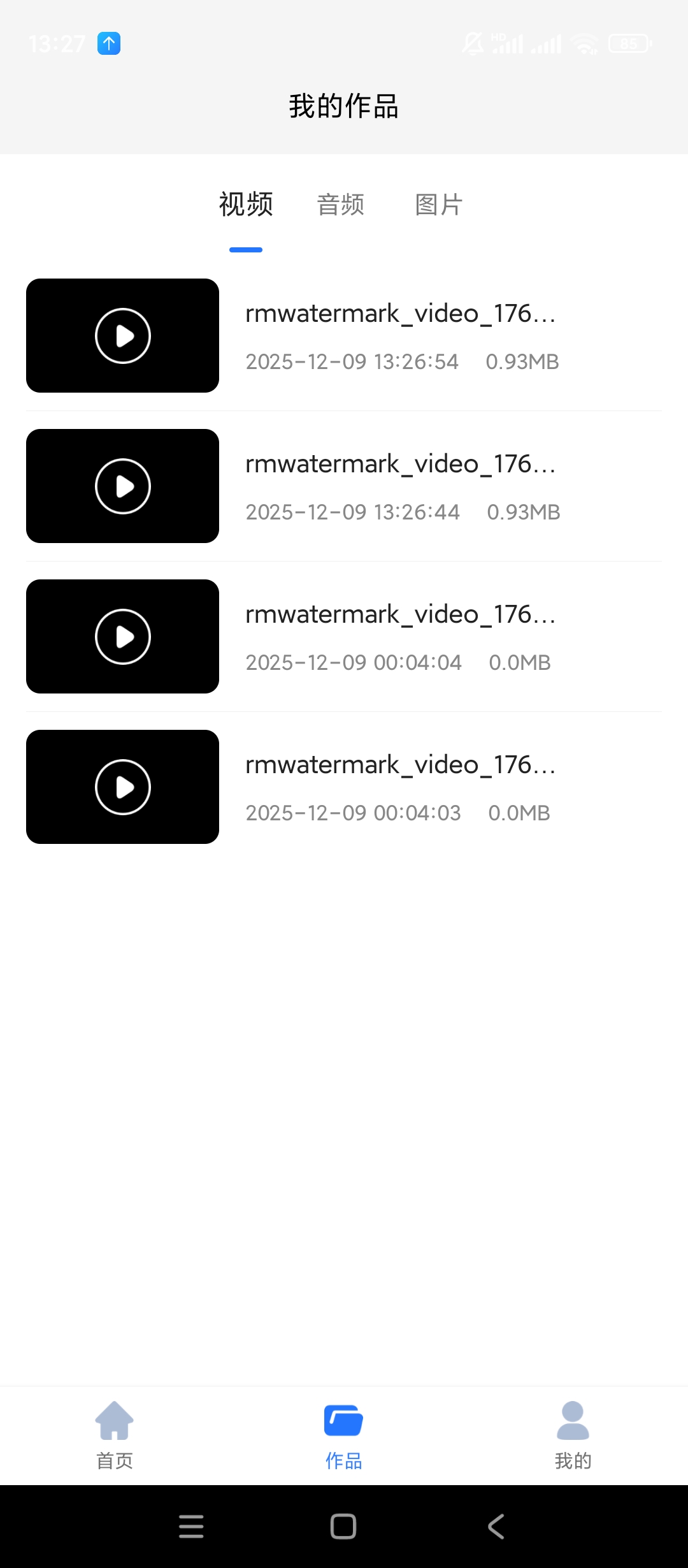
Task: Open the 作品 works tab
Action: [344, 1434]
